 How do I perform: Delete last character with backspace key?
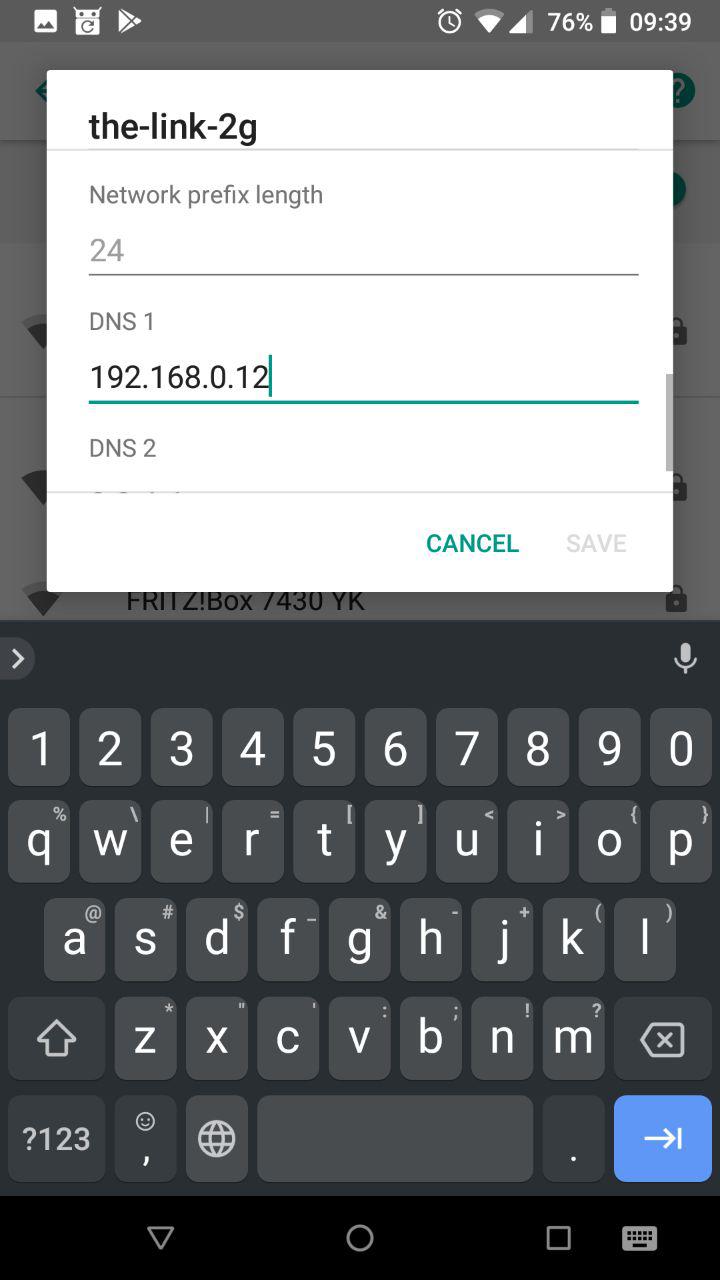662,1039
